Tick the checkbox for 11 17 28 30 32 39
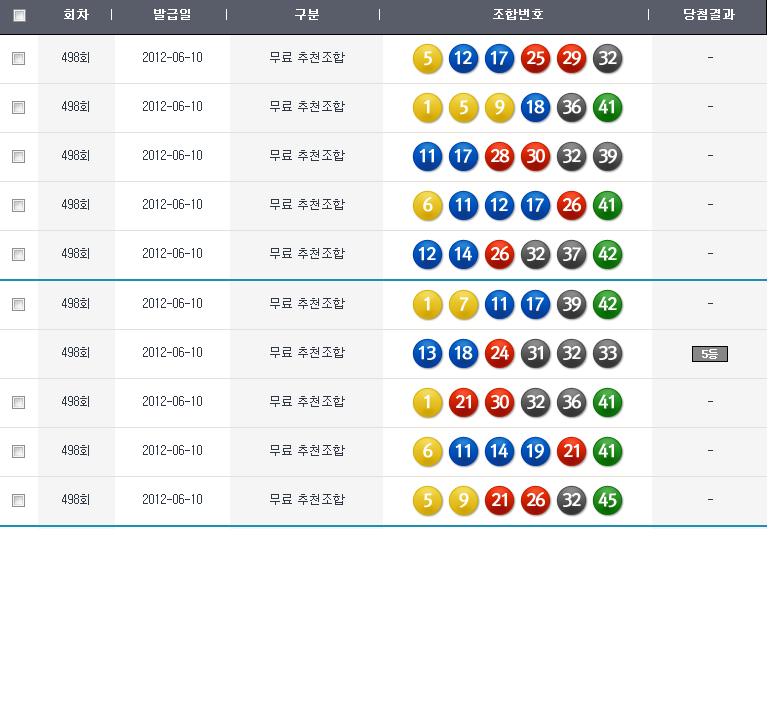This screenshot has width=773, height=718. (x=18, y=156)
